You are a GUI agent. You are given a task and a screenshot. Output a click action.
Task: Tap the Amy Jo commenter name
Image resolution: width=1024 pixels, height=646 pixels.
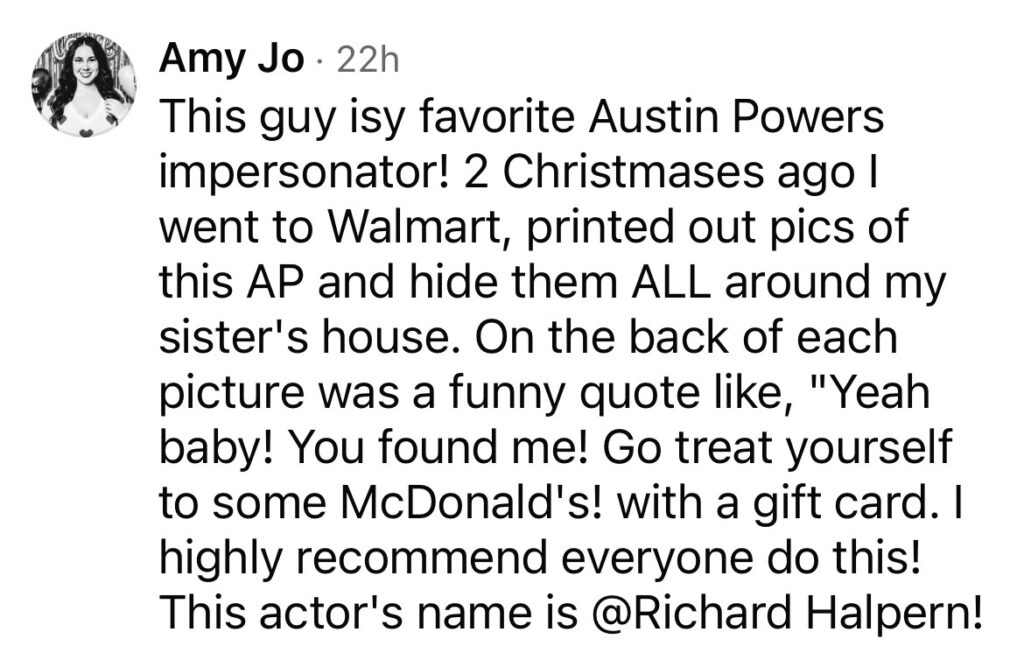coord(231,61)
